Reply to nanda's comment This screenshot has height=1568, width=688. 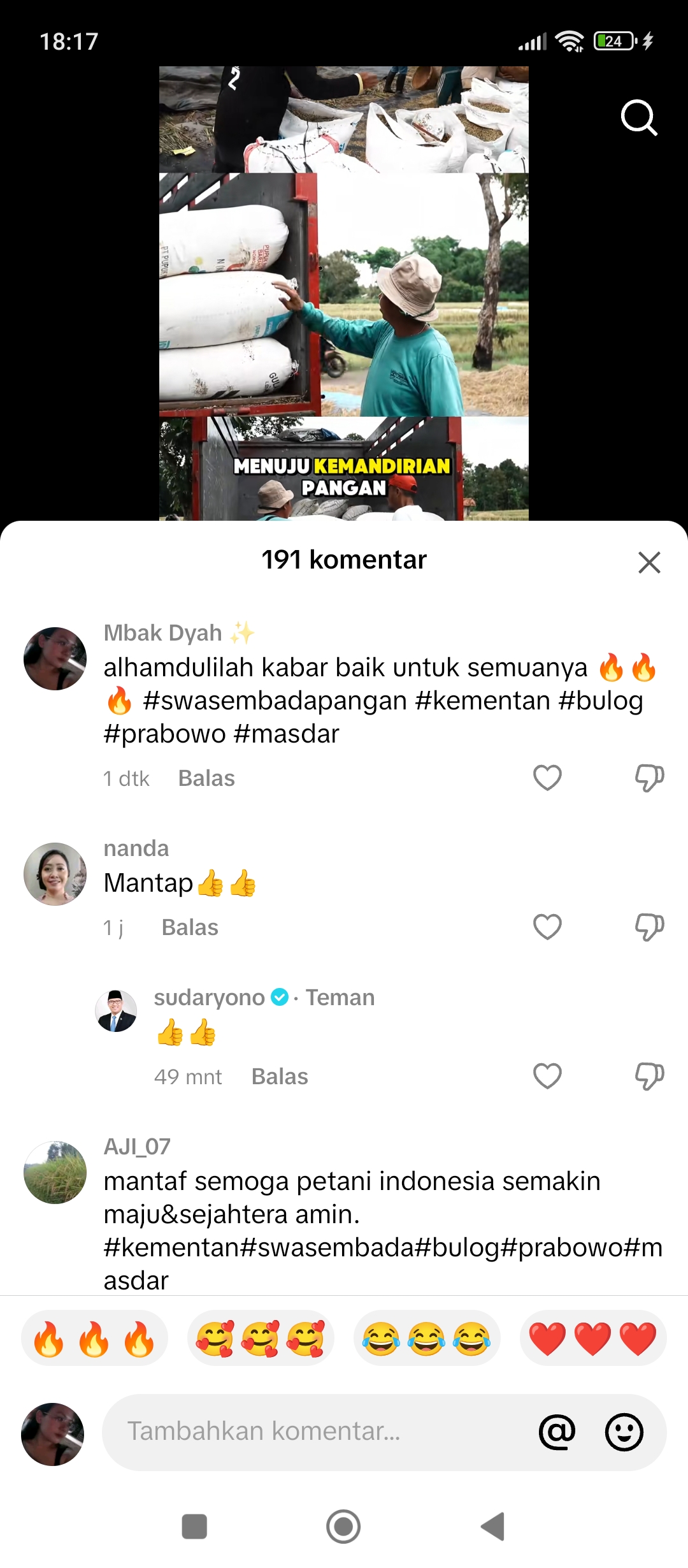tap(190, 927)
